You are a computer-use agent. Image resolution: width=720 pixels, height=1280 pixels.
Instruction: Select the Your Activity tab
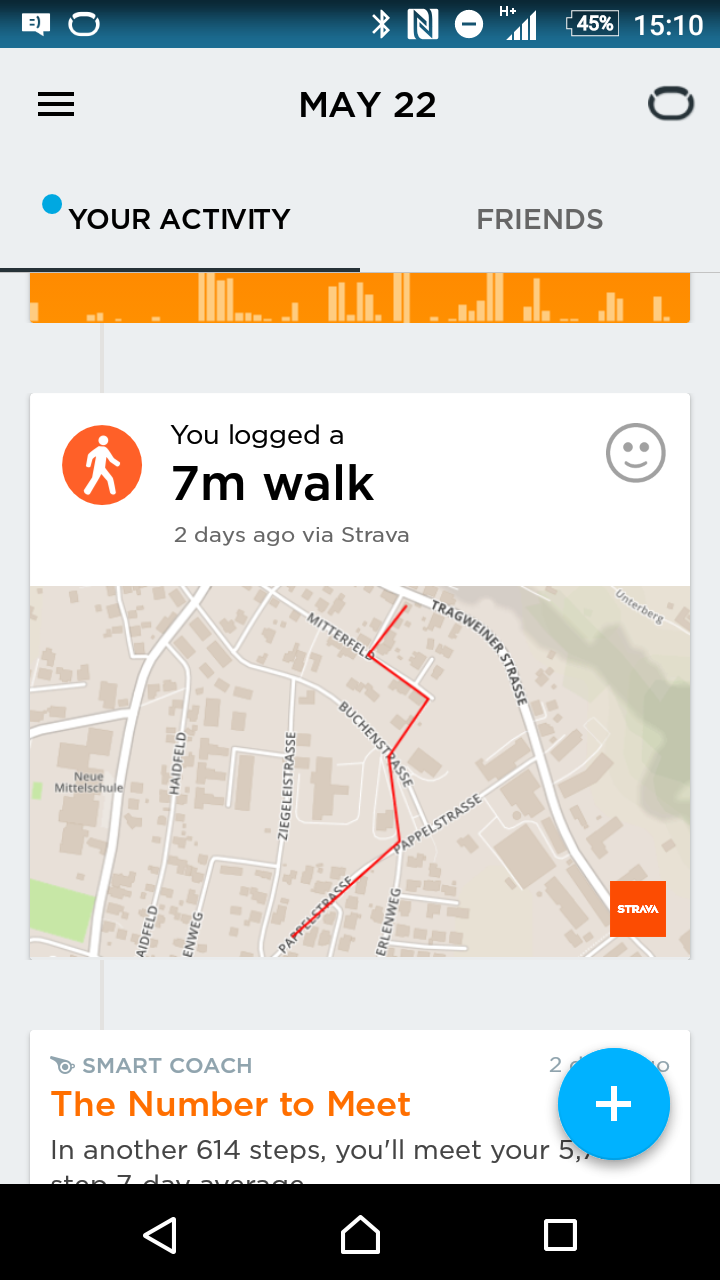(180, 220)
